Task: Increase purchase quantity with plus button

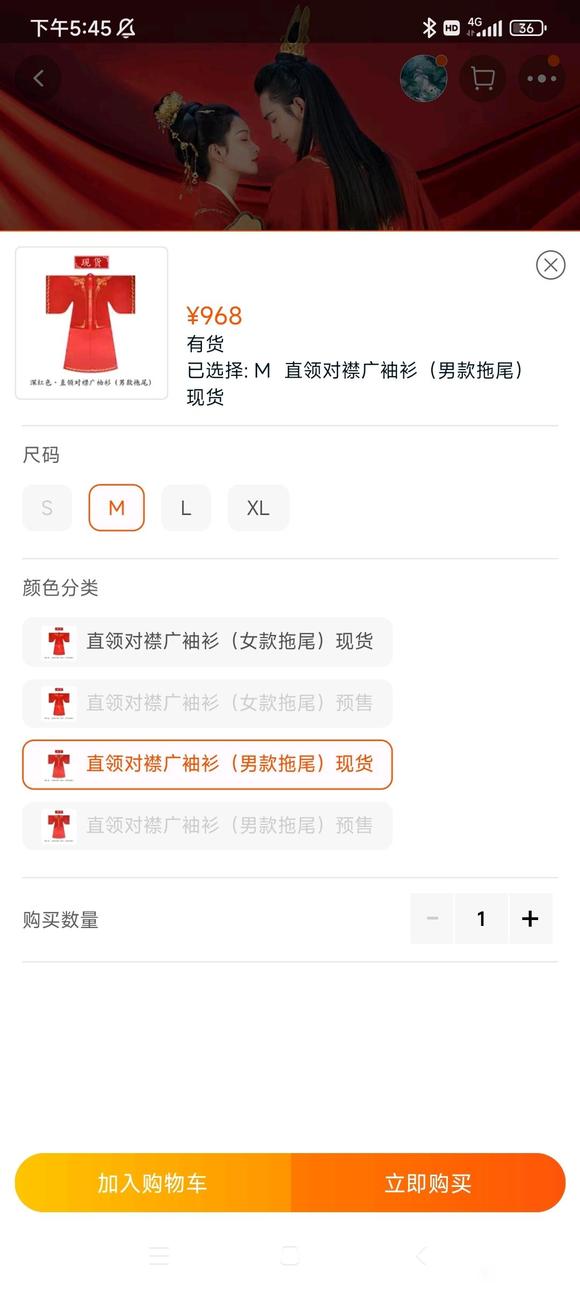Action: point(530,919)
